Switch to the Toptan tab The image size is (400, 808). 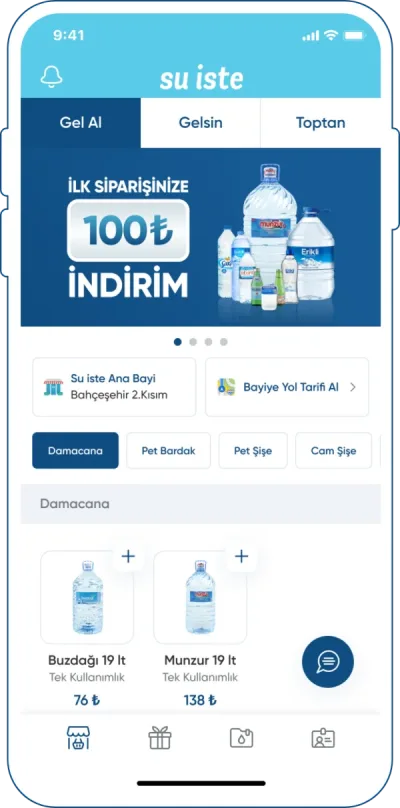[x=321, y=123]
